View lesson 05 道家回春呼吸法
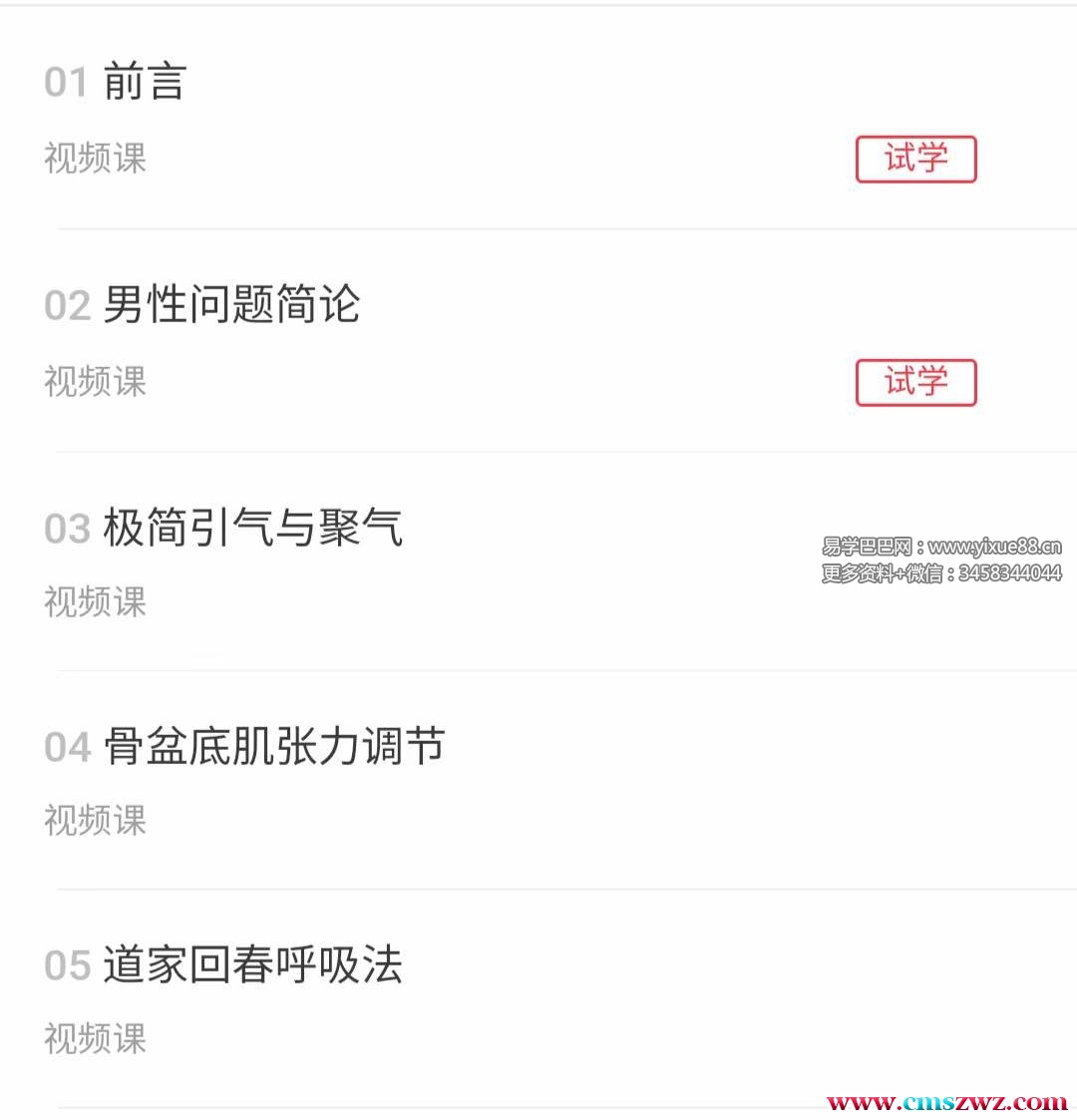 pos(252,965)
